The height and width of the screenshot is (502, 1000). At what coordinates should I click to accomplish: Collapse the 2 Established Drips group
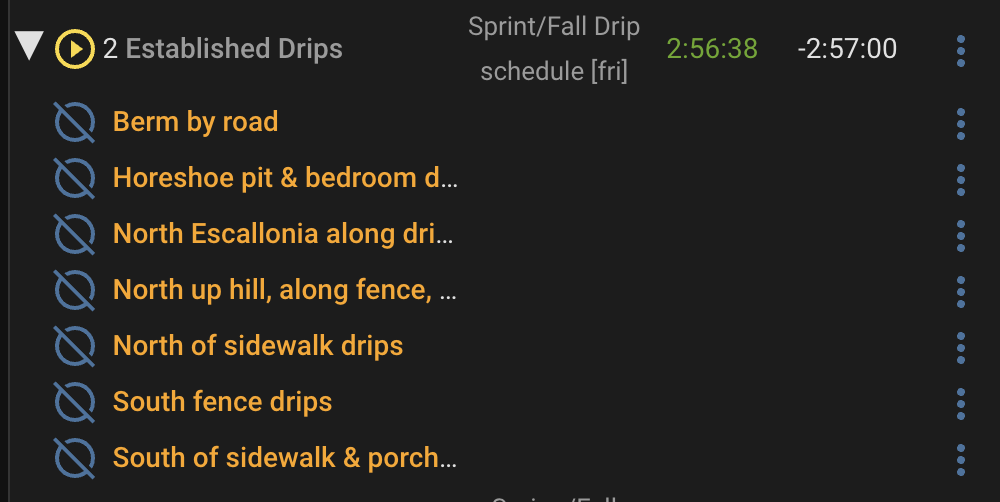[x=31, y=47]
